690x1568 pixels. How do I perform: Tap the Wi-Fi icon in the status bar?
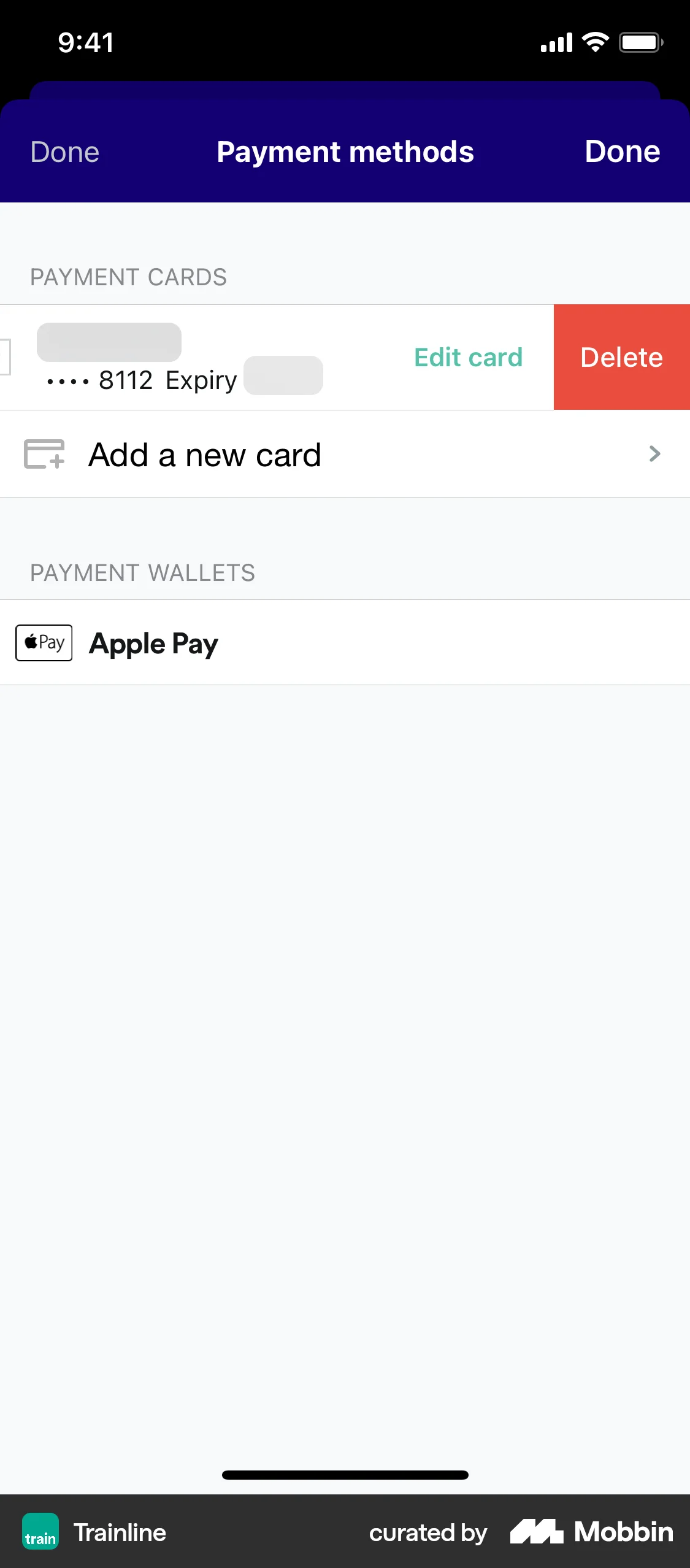coord(594,41)
